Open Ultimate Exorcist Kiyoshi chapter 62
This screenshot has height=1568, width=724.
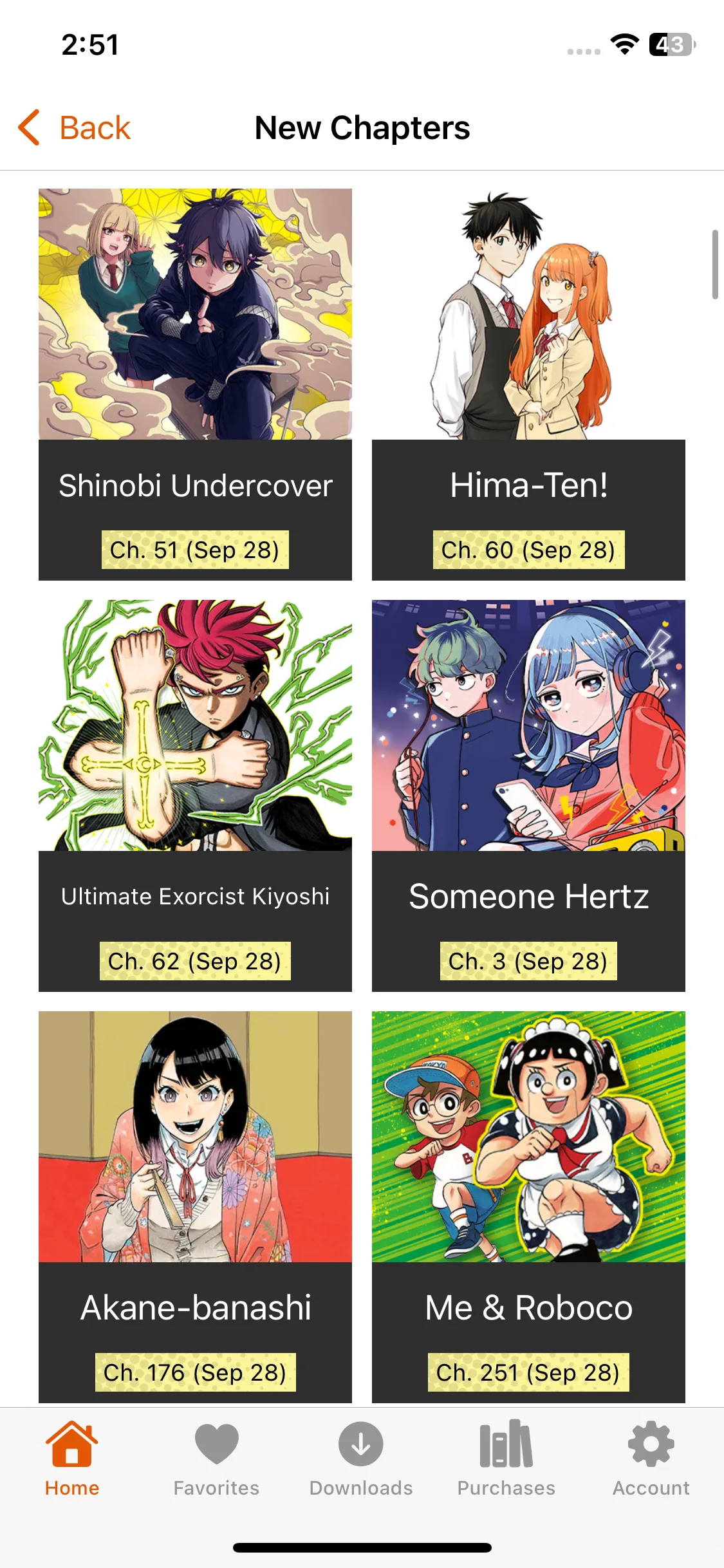click(195, 795)
